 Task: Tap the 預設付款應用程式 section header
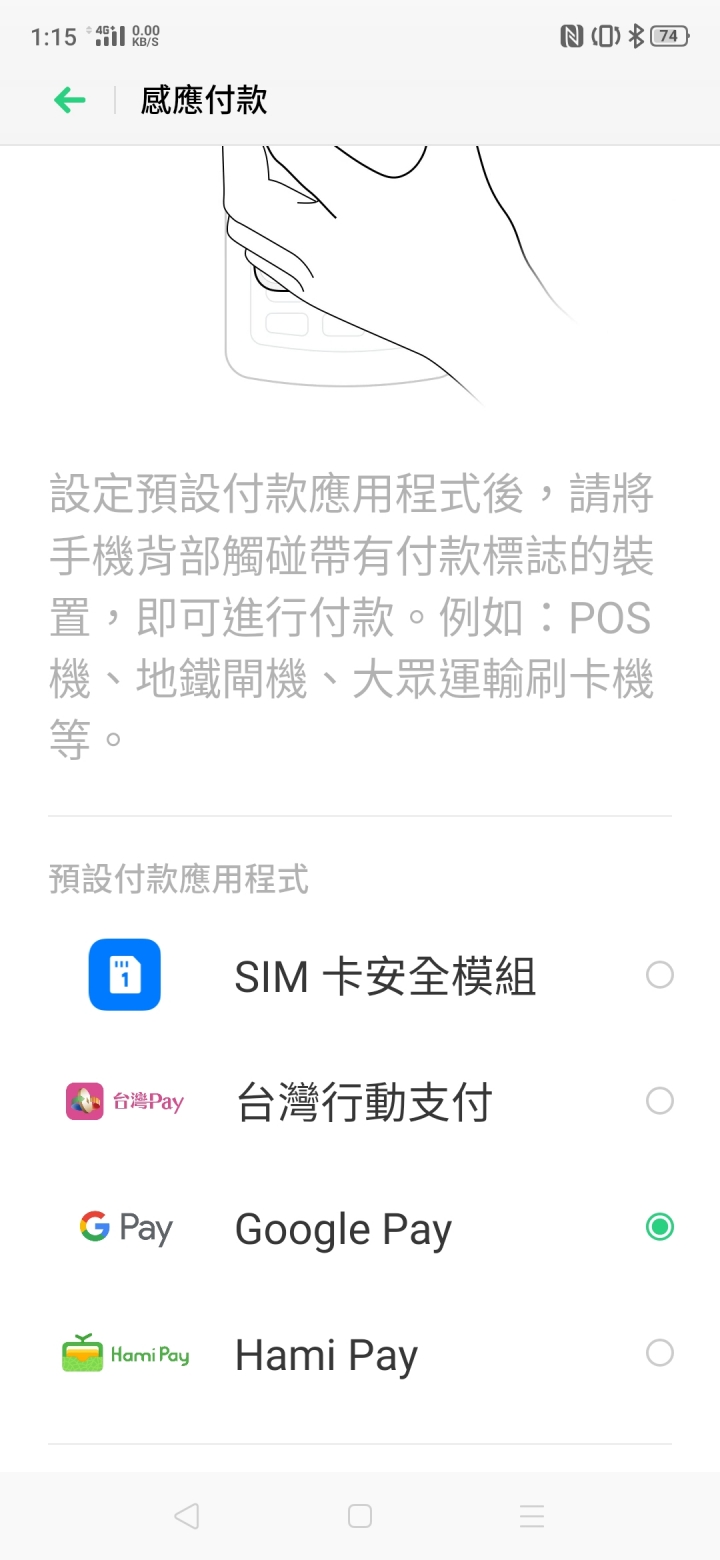(x=179, y=879)
